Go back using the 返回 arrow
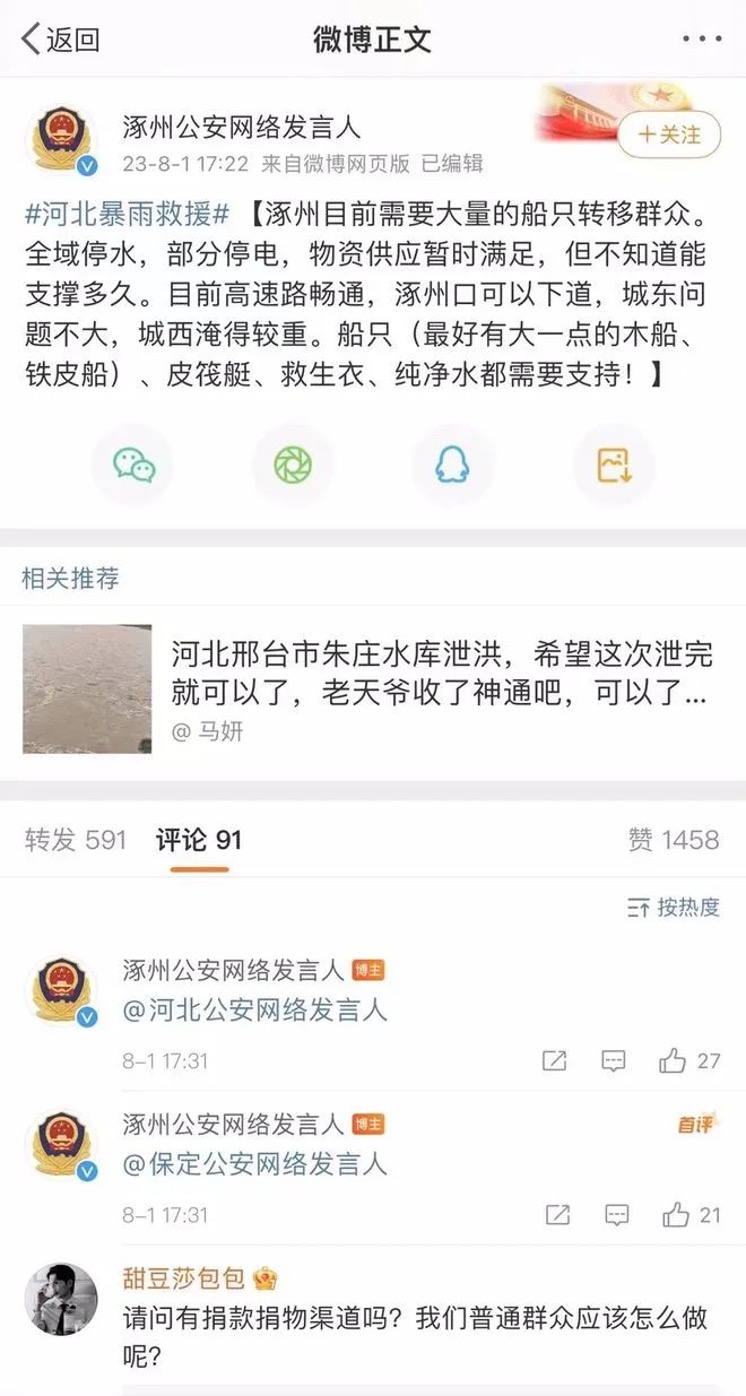The width and height of the screenshot is (746, 1396). pyautogui.click(x=60, y=40)
